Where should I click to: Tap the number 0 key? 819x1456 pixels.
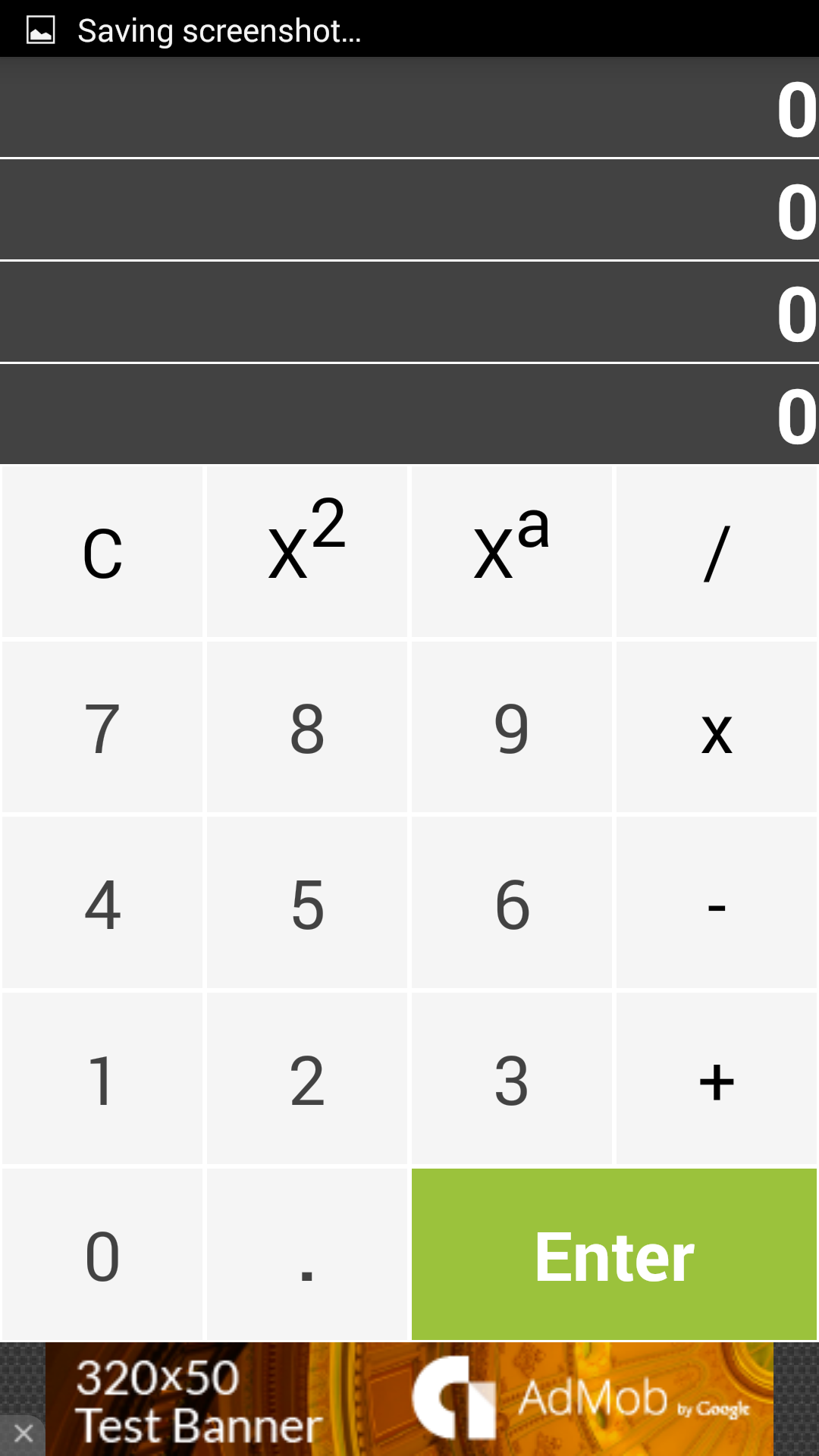pos(102,1255)
